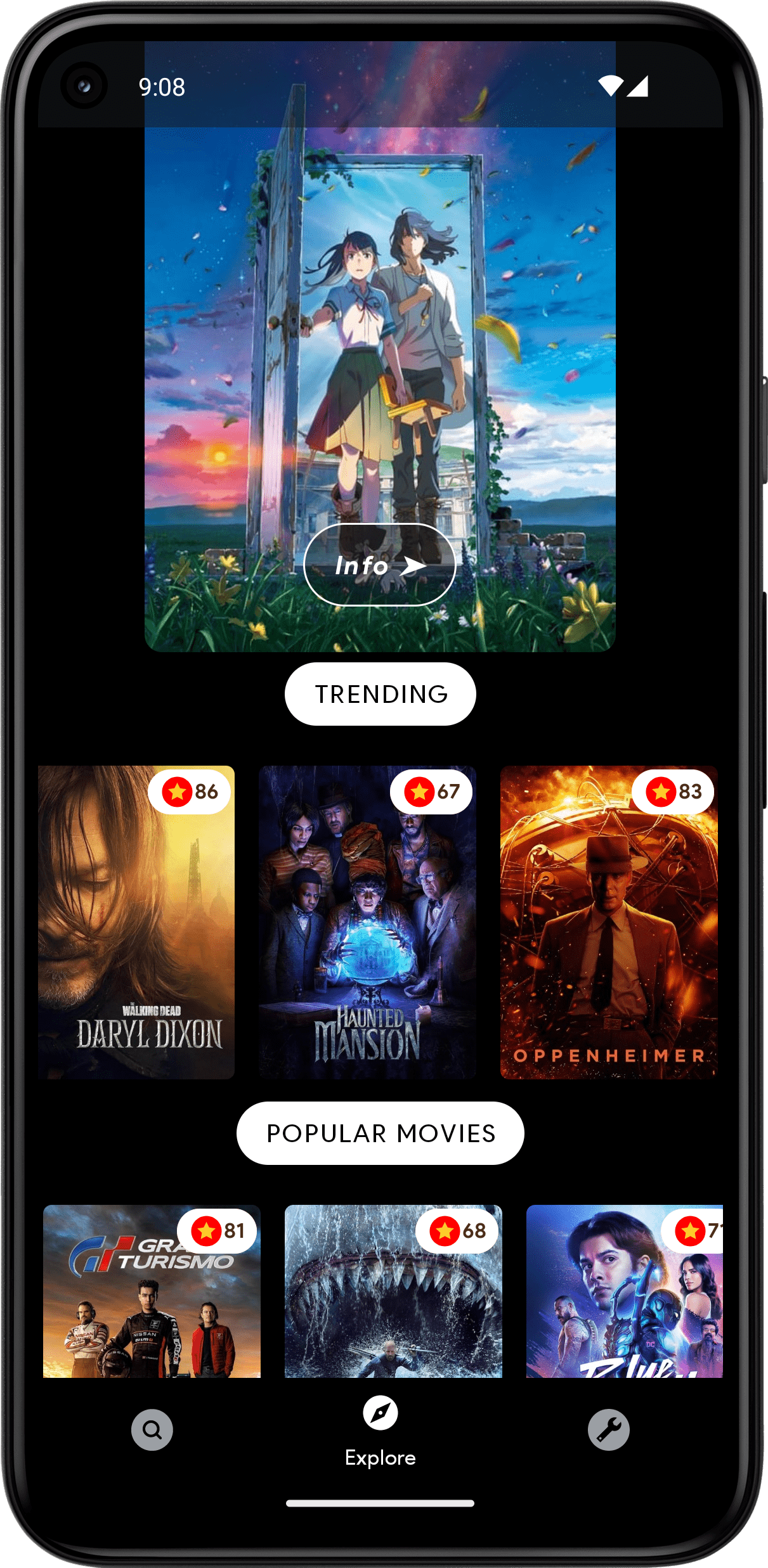This screenshot has width=768, height=1568.
Task: Tap the TRENDING chip
Action: coord(380,694)
